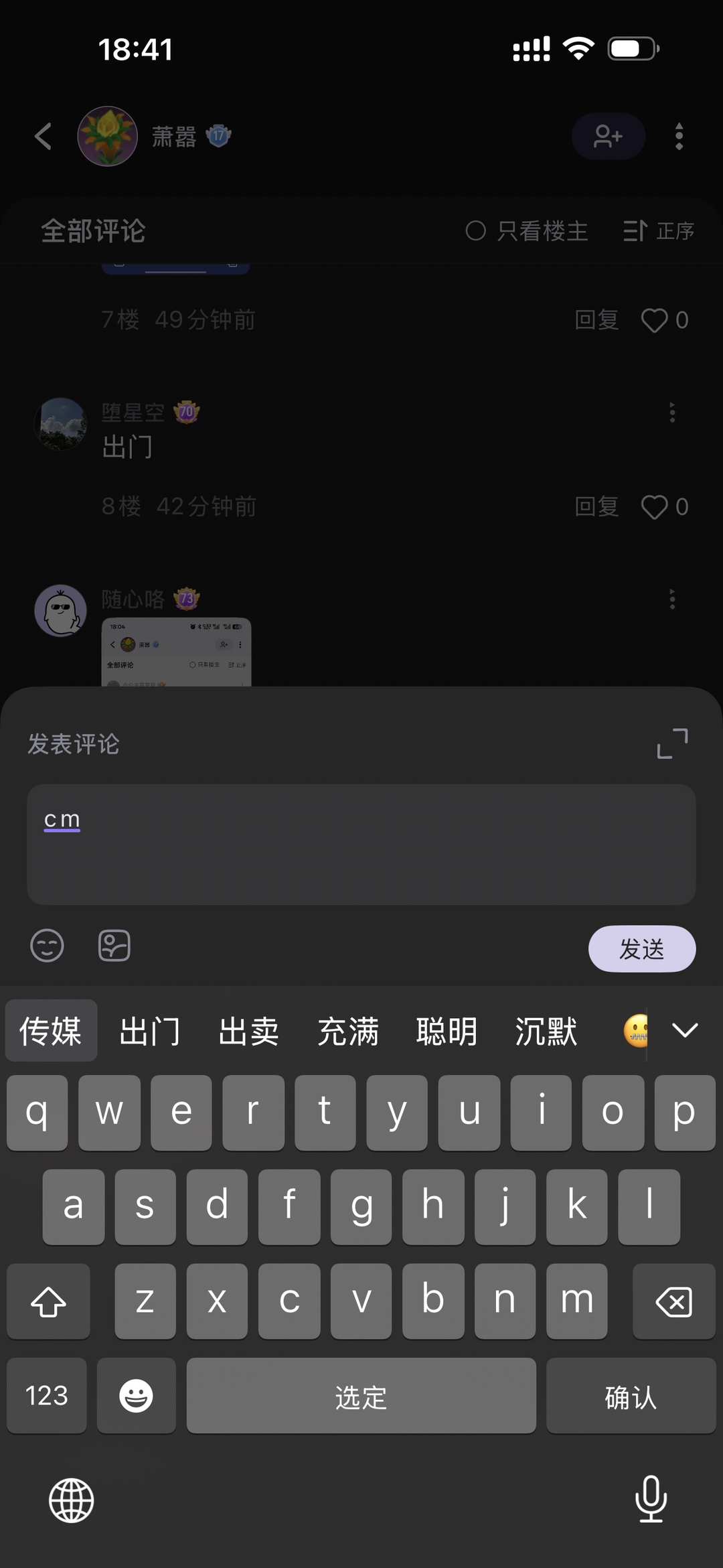Open the image picker icon next to emoji
Viewport: 723px width, 1568px height.
113,946
